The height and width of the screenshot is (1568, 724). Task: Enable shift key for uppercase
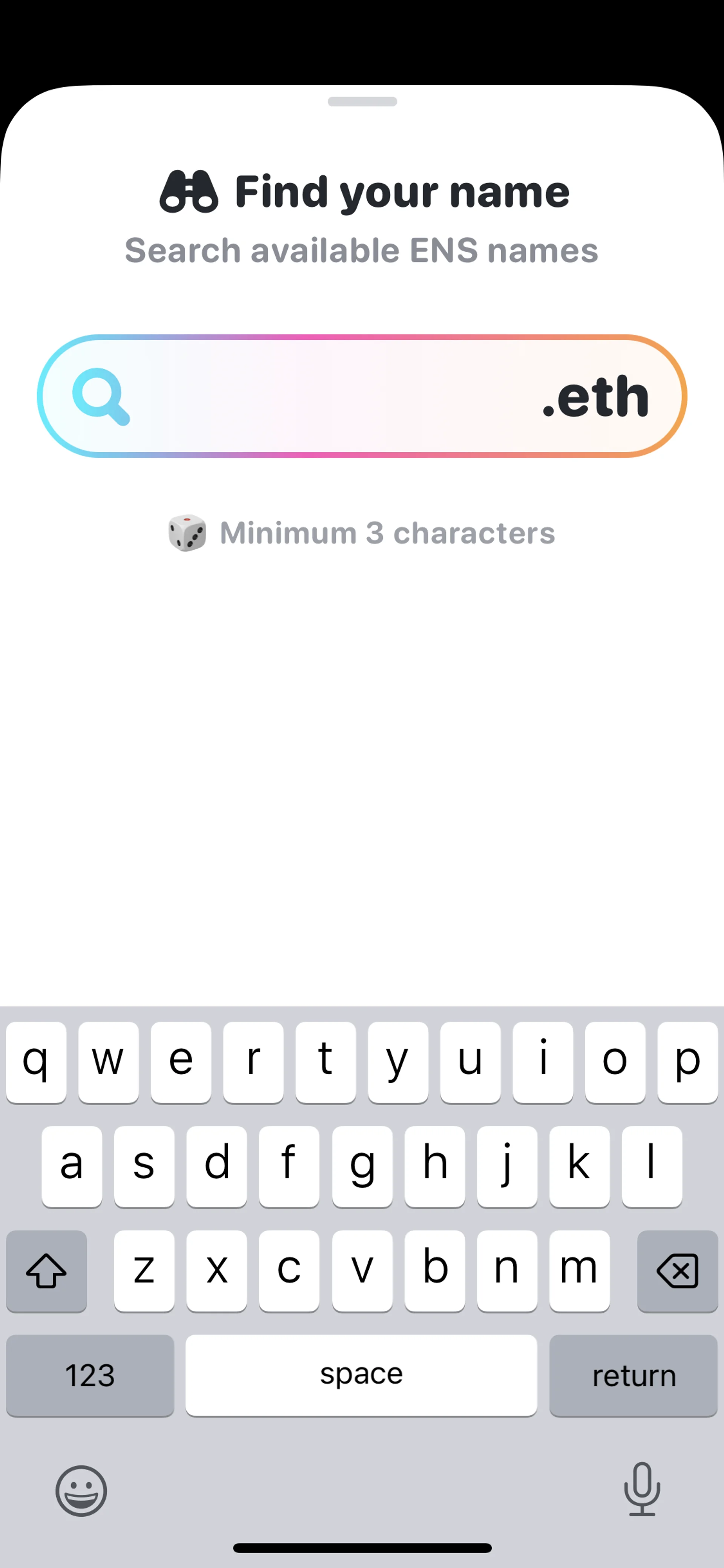point(46,1270)
